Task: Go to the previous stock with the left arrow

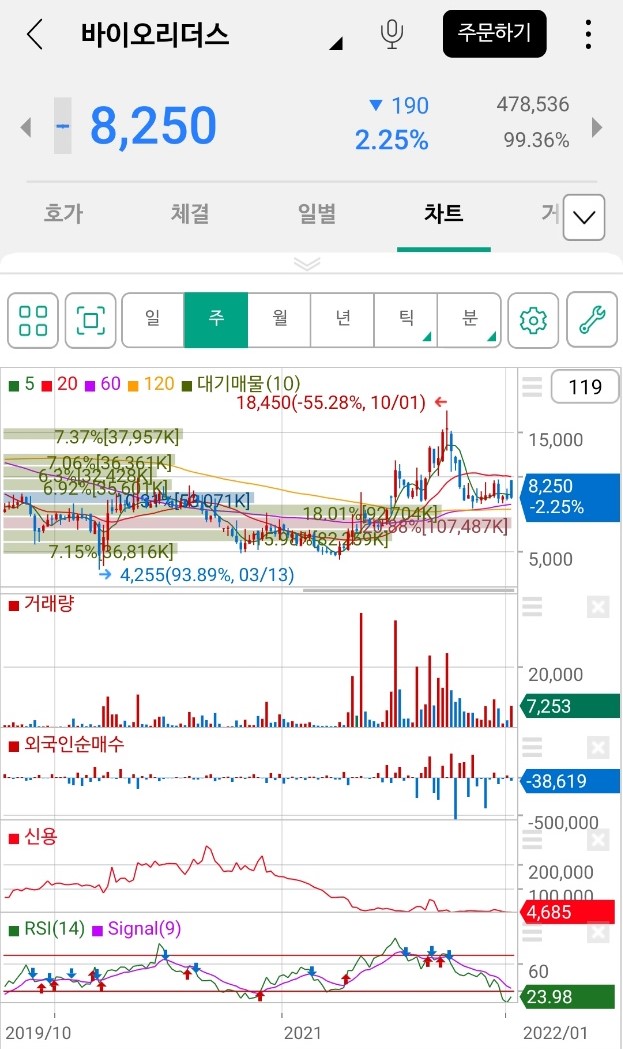Action: [x=26, y=126]
